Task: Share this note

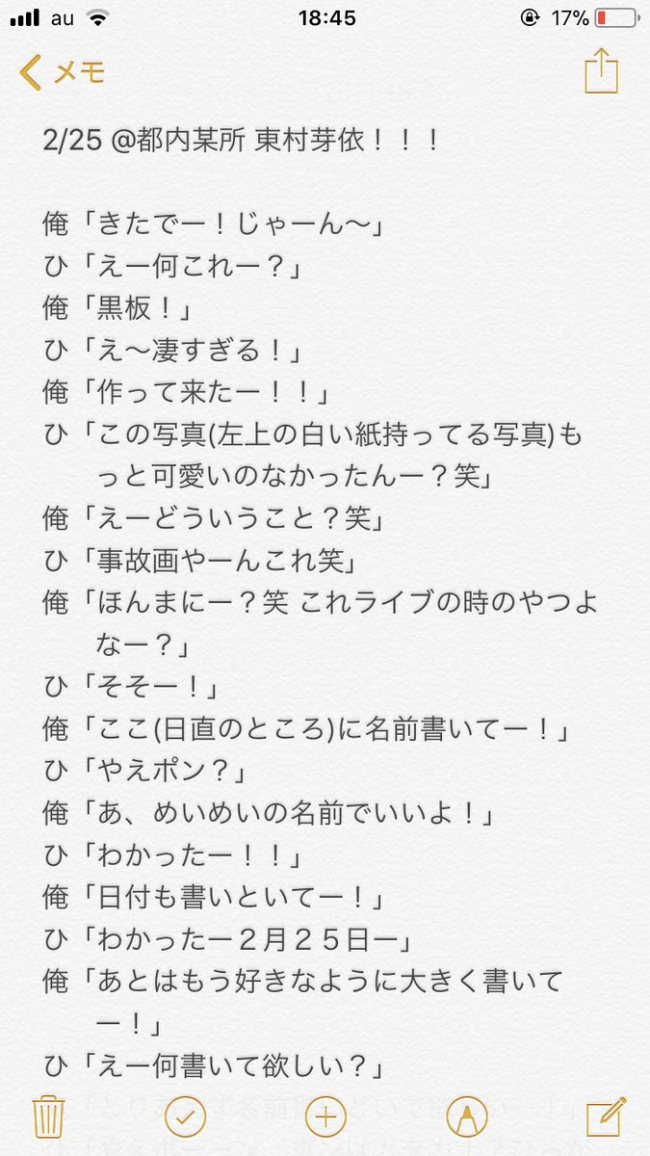Action: [601, 70]
